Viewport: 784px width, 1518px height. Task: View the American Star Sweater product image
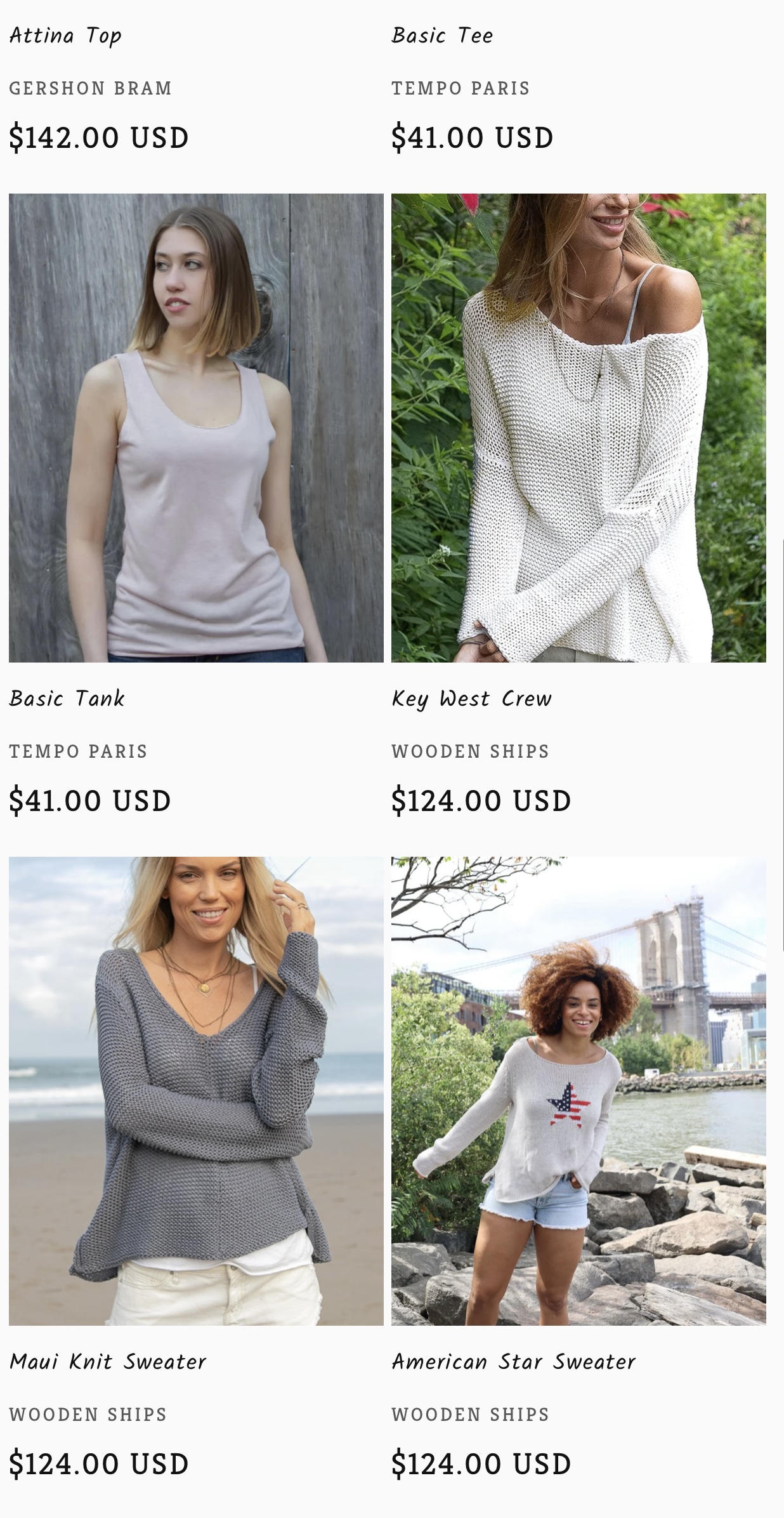pos(578,1091)
